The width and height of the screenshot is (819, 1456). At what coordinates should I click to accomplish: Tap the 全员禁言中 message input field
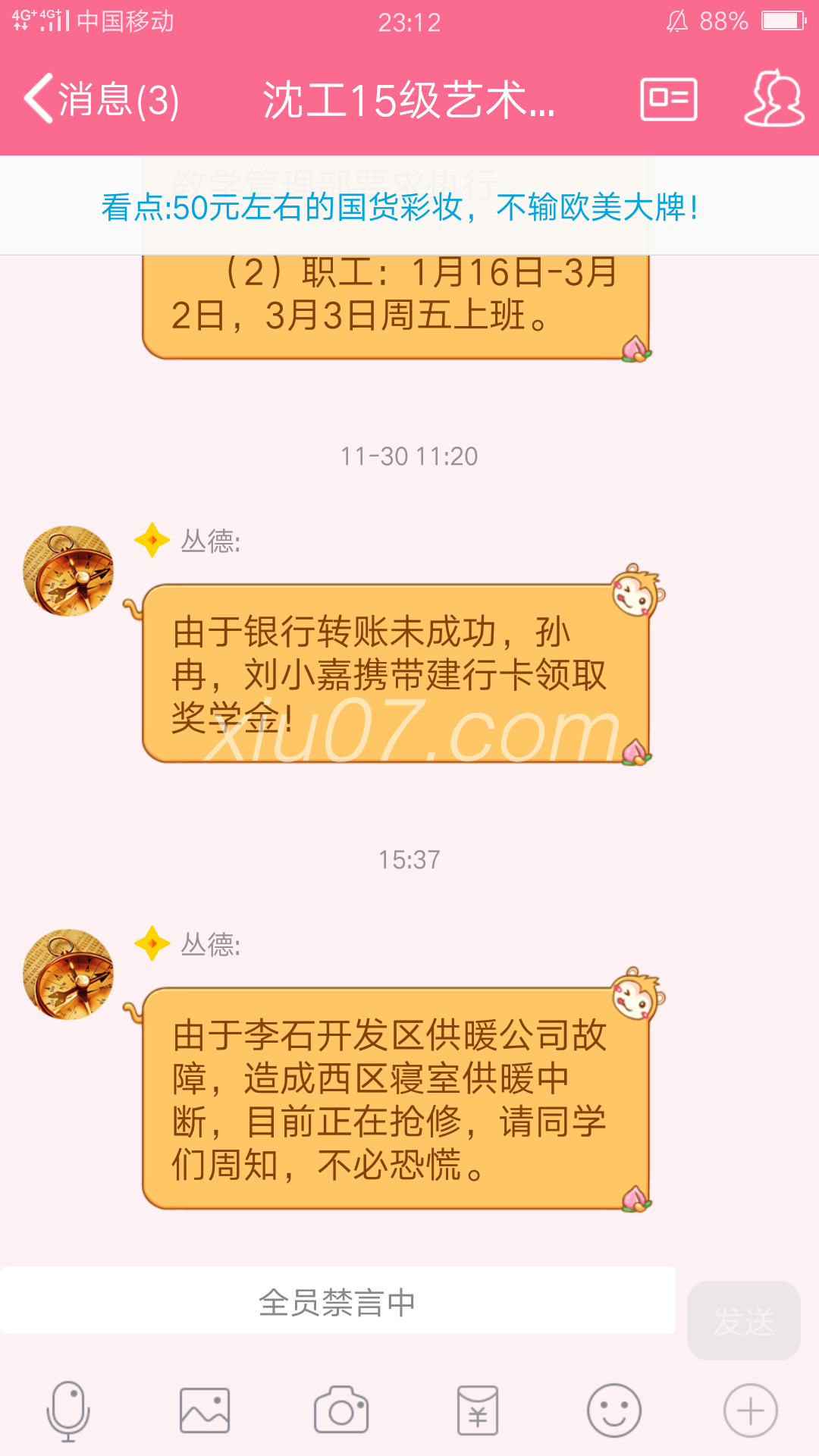[337, 1301]
